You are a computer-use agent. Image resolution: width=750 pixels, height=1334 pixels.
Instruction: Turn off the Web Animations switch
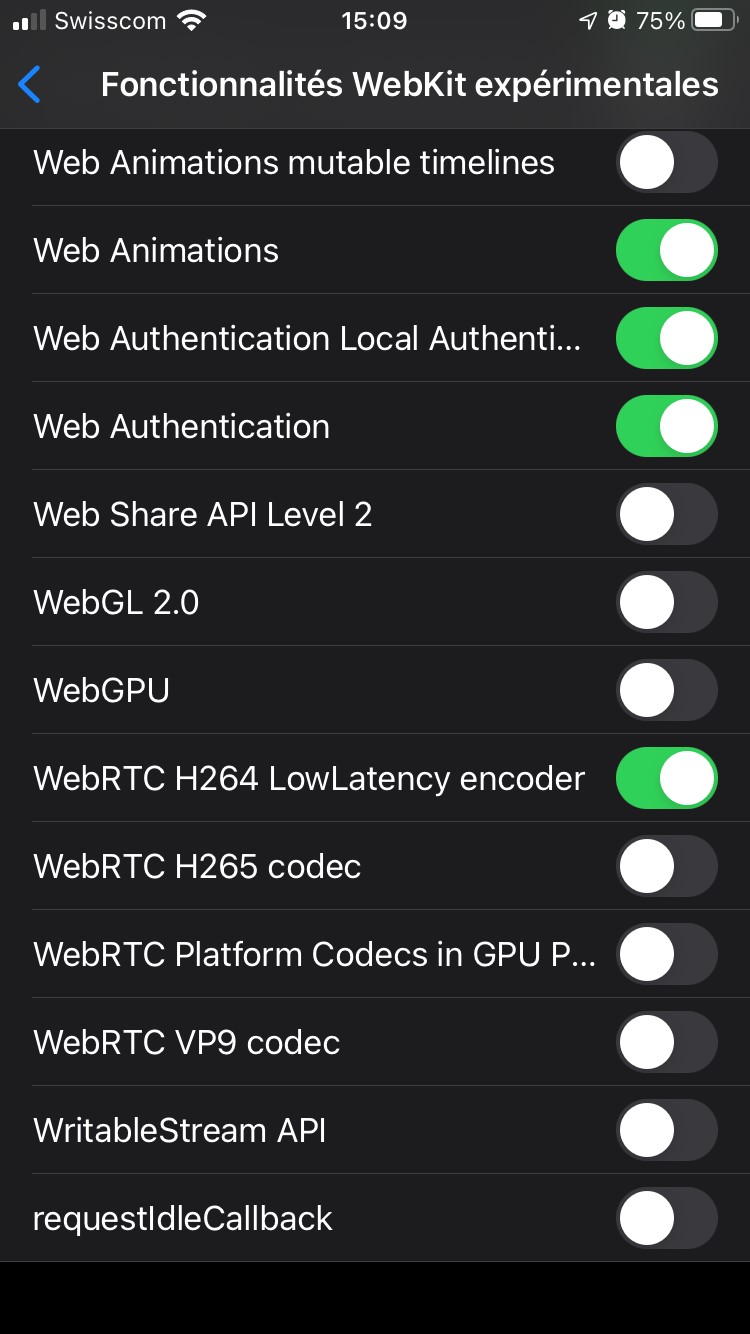(x=667, y=250)
